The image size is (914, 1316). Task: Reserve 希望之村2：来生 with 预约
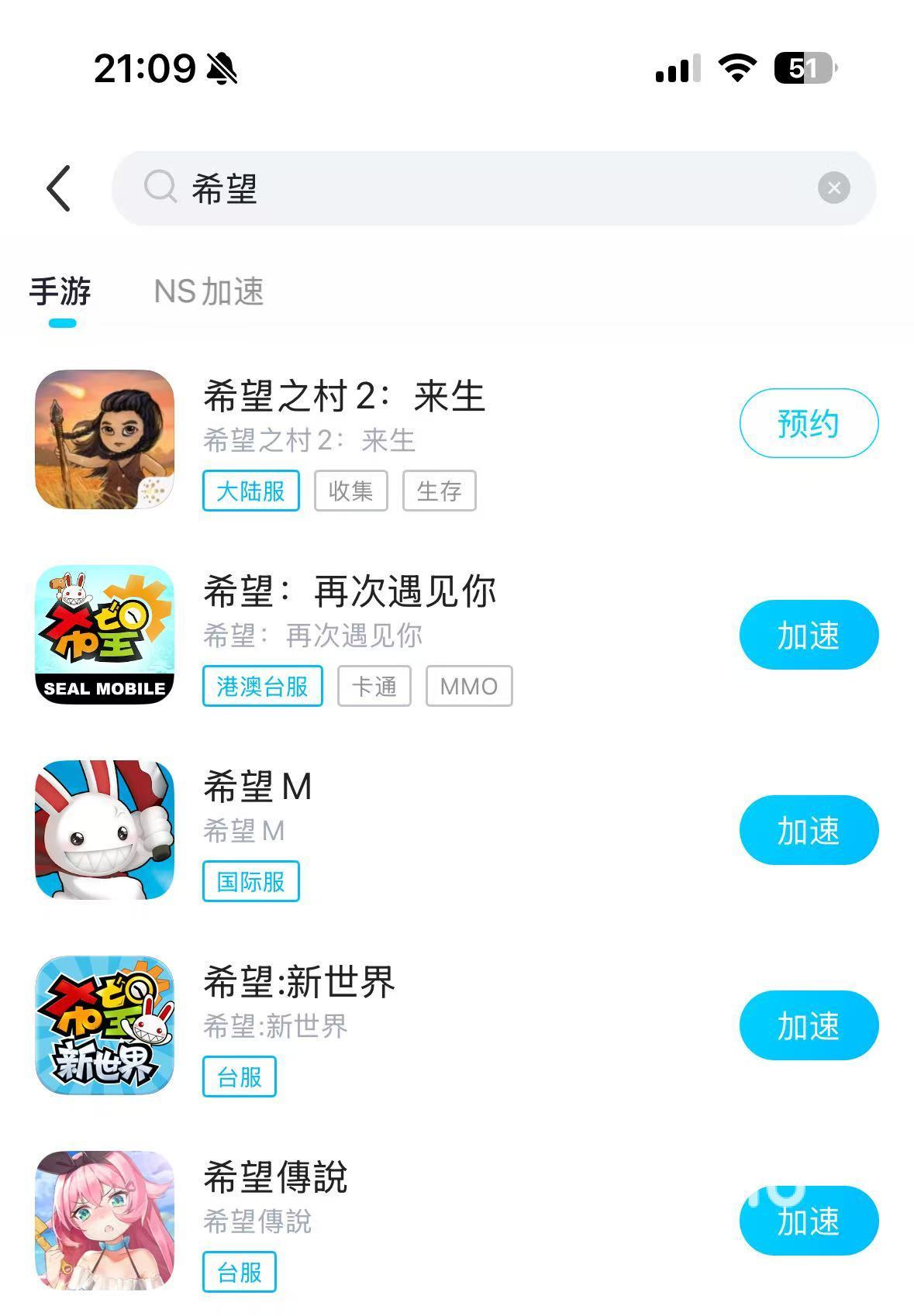click(x=809, y=423)
